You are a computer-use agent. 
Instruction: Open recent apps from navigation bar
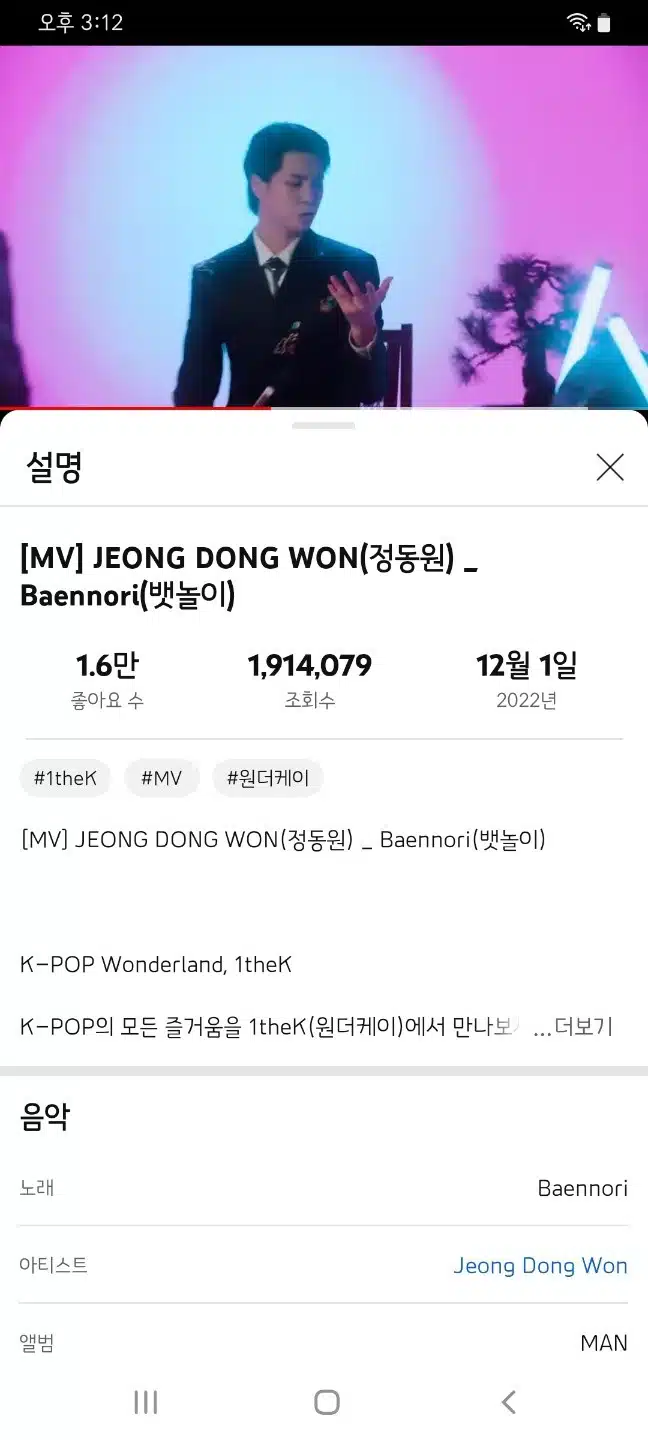tap(146, 1402)
